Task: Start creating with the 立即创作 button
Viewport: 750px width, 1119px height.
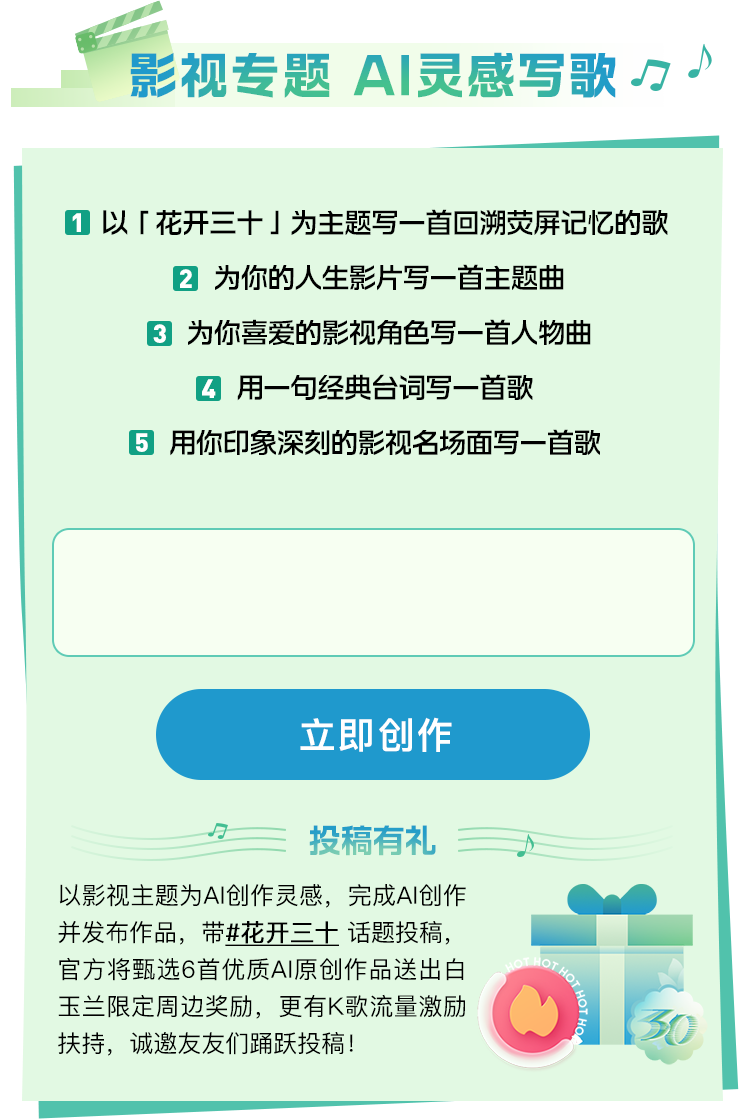Action: [373, 735]
